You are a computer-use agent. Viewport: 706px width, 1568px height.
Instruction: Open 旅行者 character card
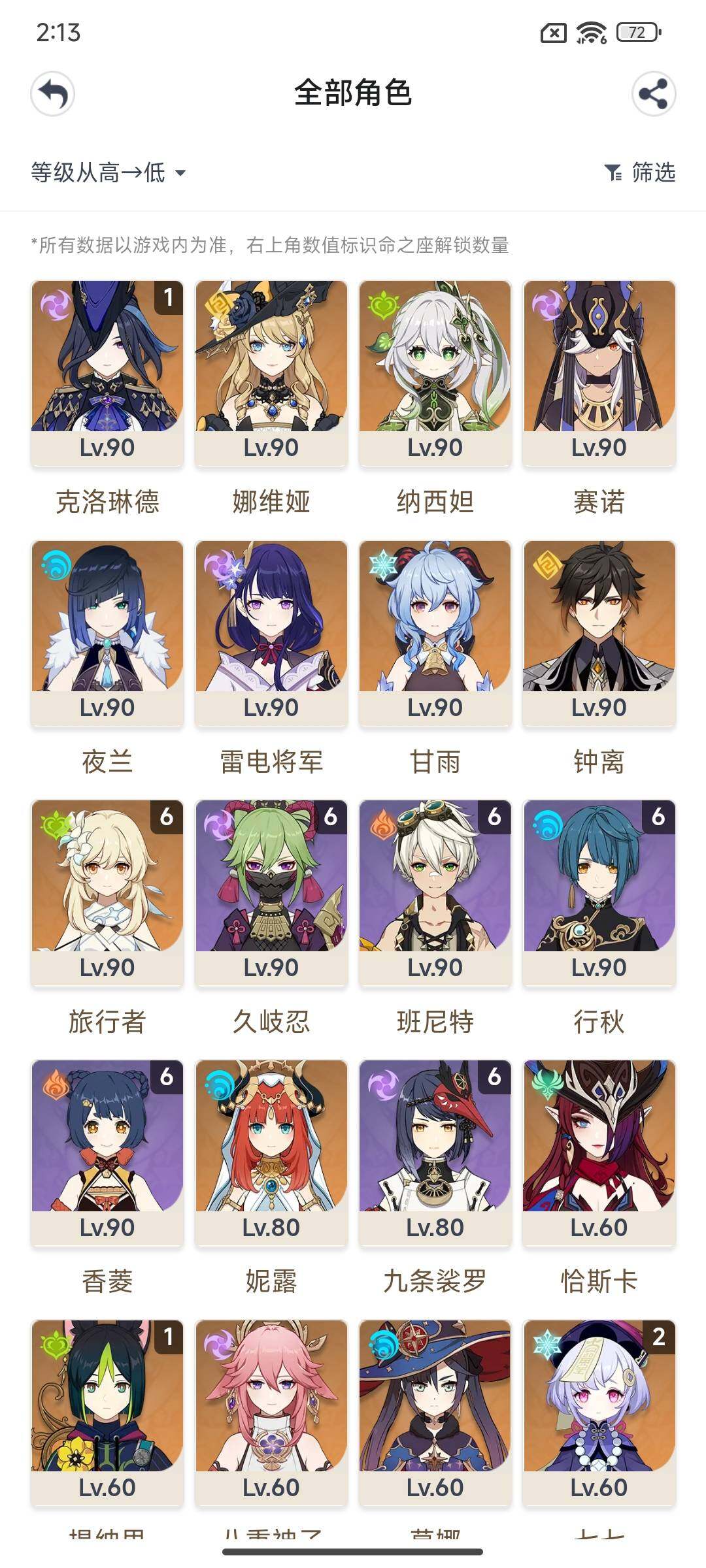click(x=107, y=892)
